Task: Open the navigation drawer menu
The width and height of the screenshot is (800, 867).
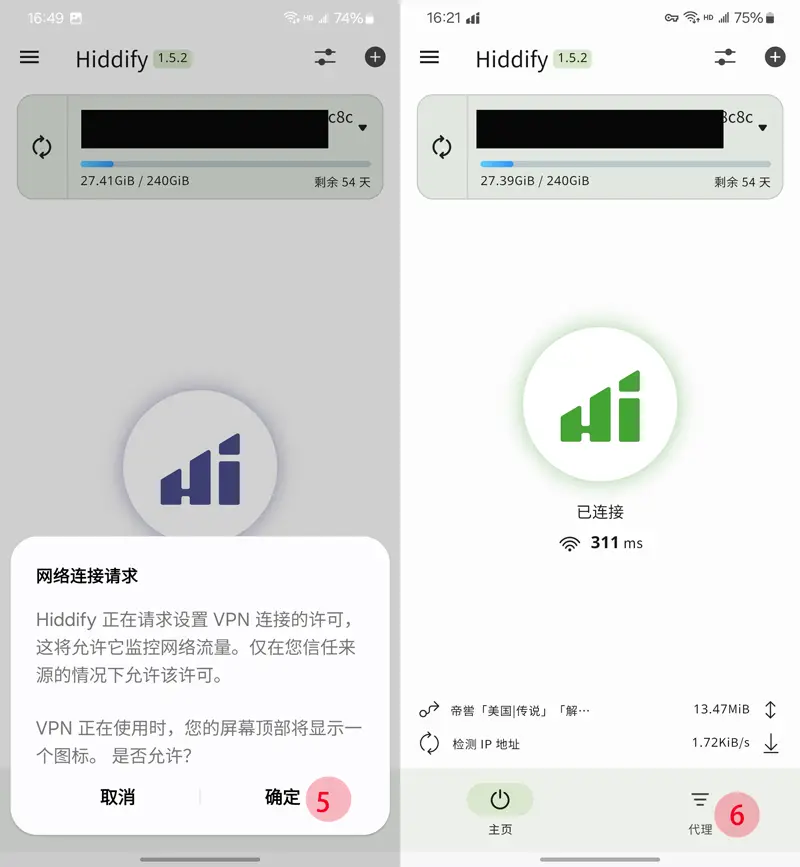Action: [x=429, y=57]
